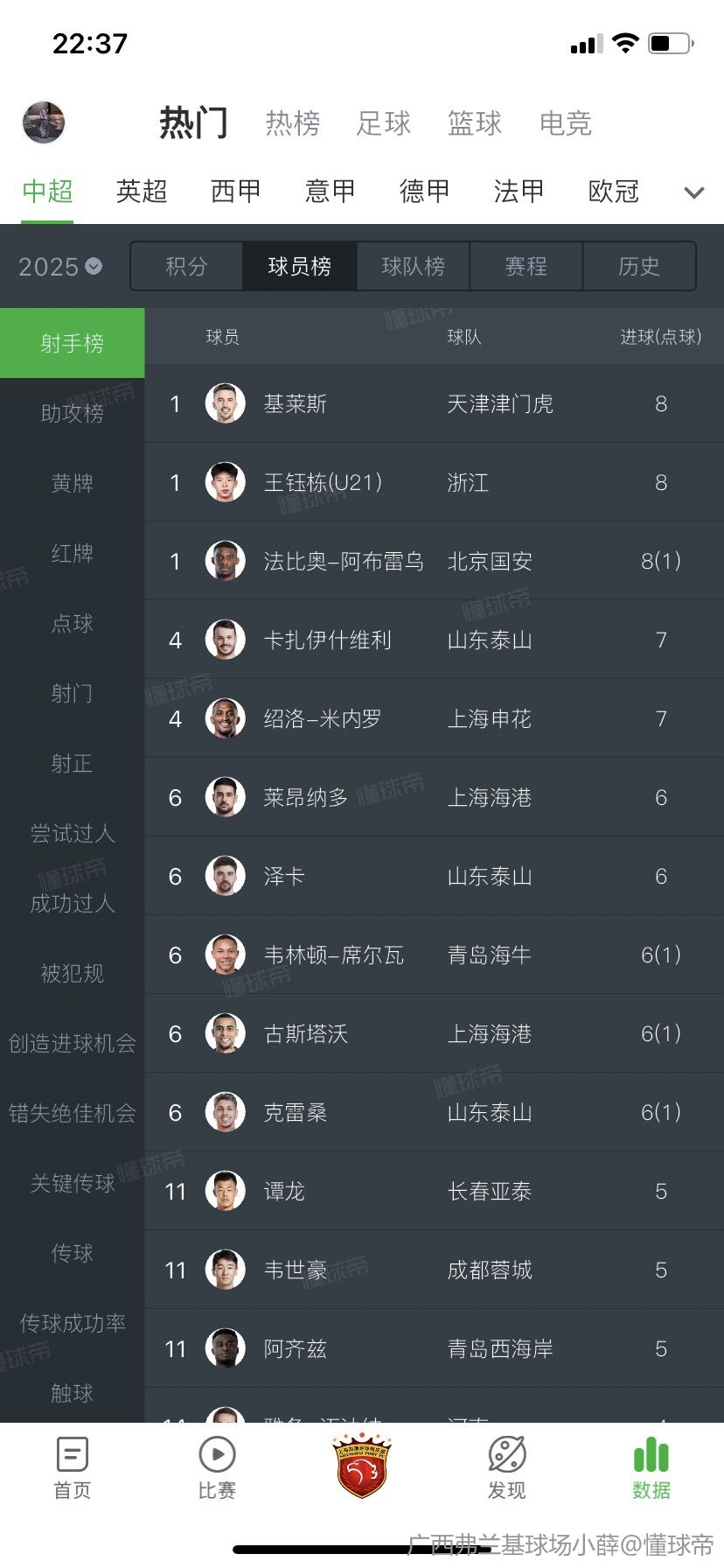The width and height of the screenshot is (724, 1568).
Task: Switch to the 历史 segment
Action: point(639,266)
